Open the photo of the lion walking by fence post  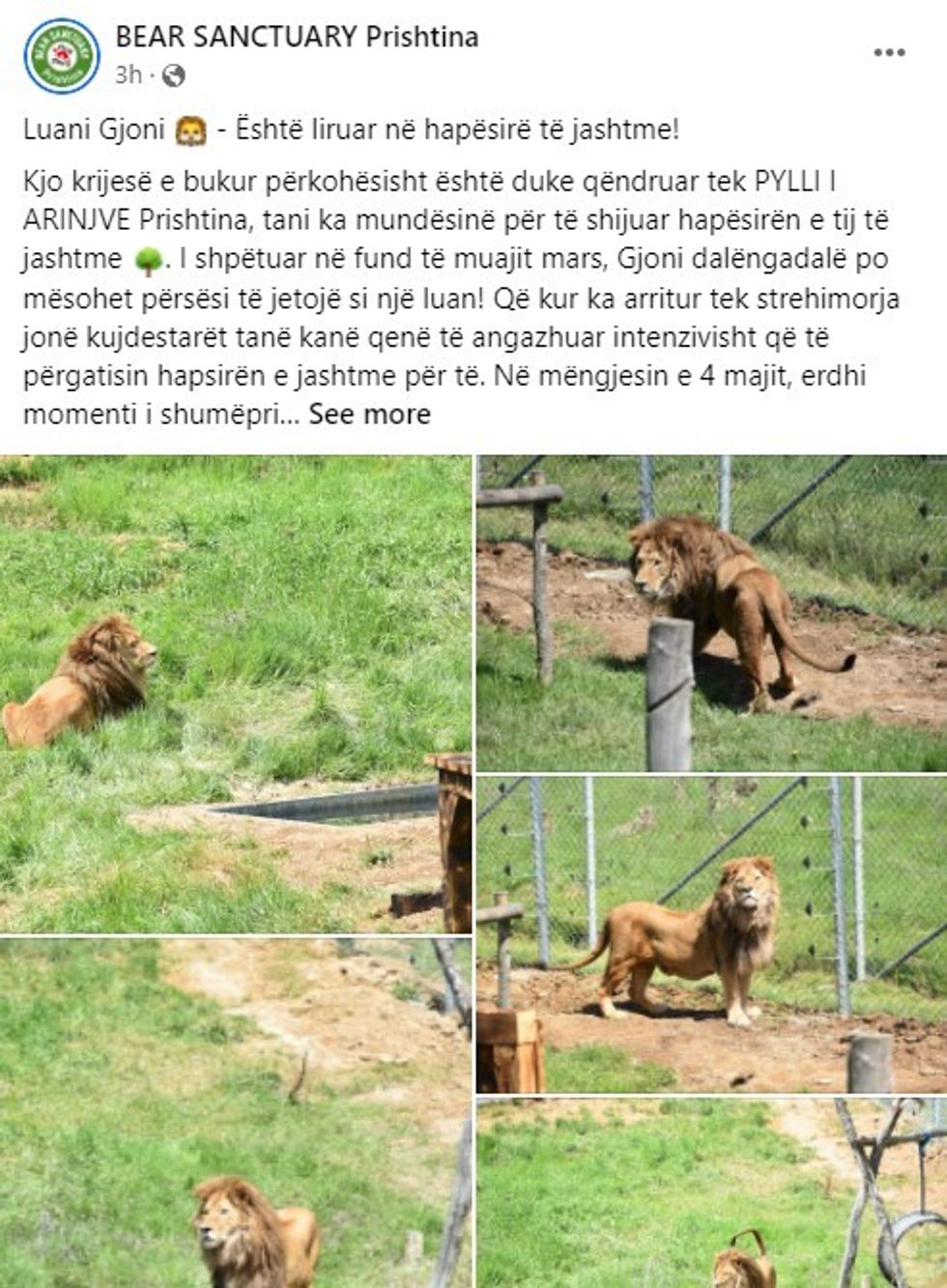tap(711, 613)
